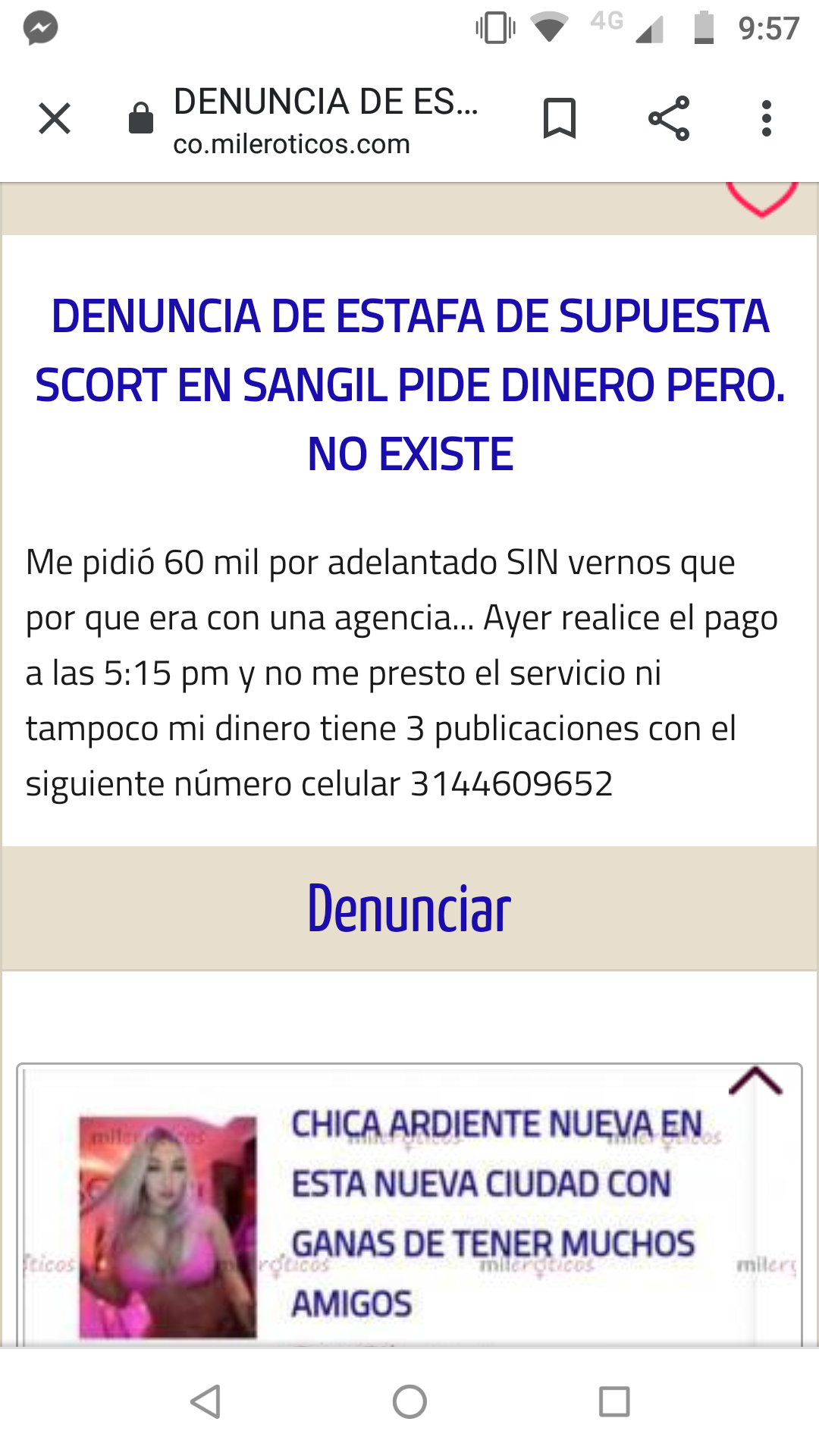Tap the heart favorite icon
This screenshot has height=1456, width=819.
[x=761, y=200]
